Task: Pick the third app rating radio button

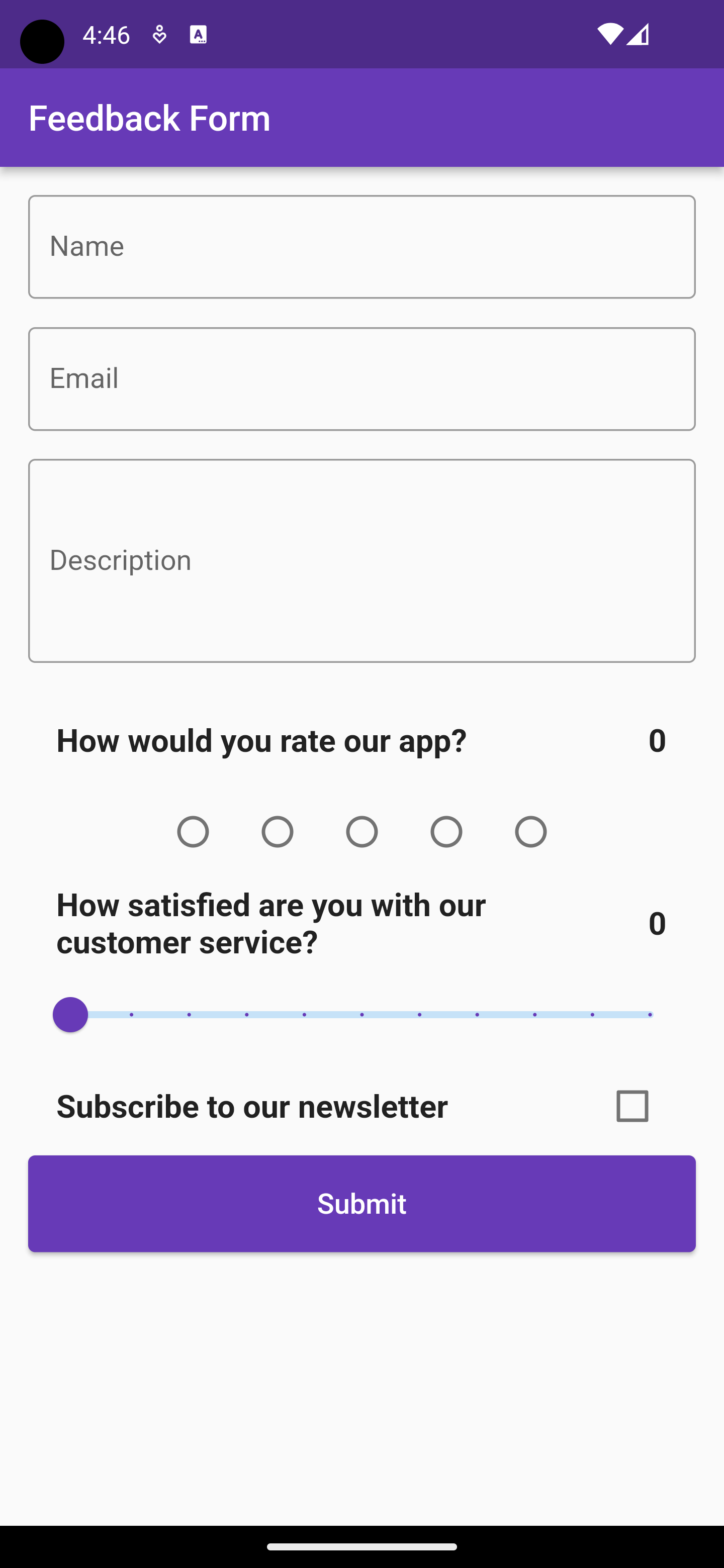Action: [361, 831]
